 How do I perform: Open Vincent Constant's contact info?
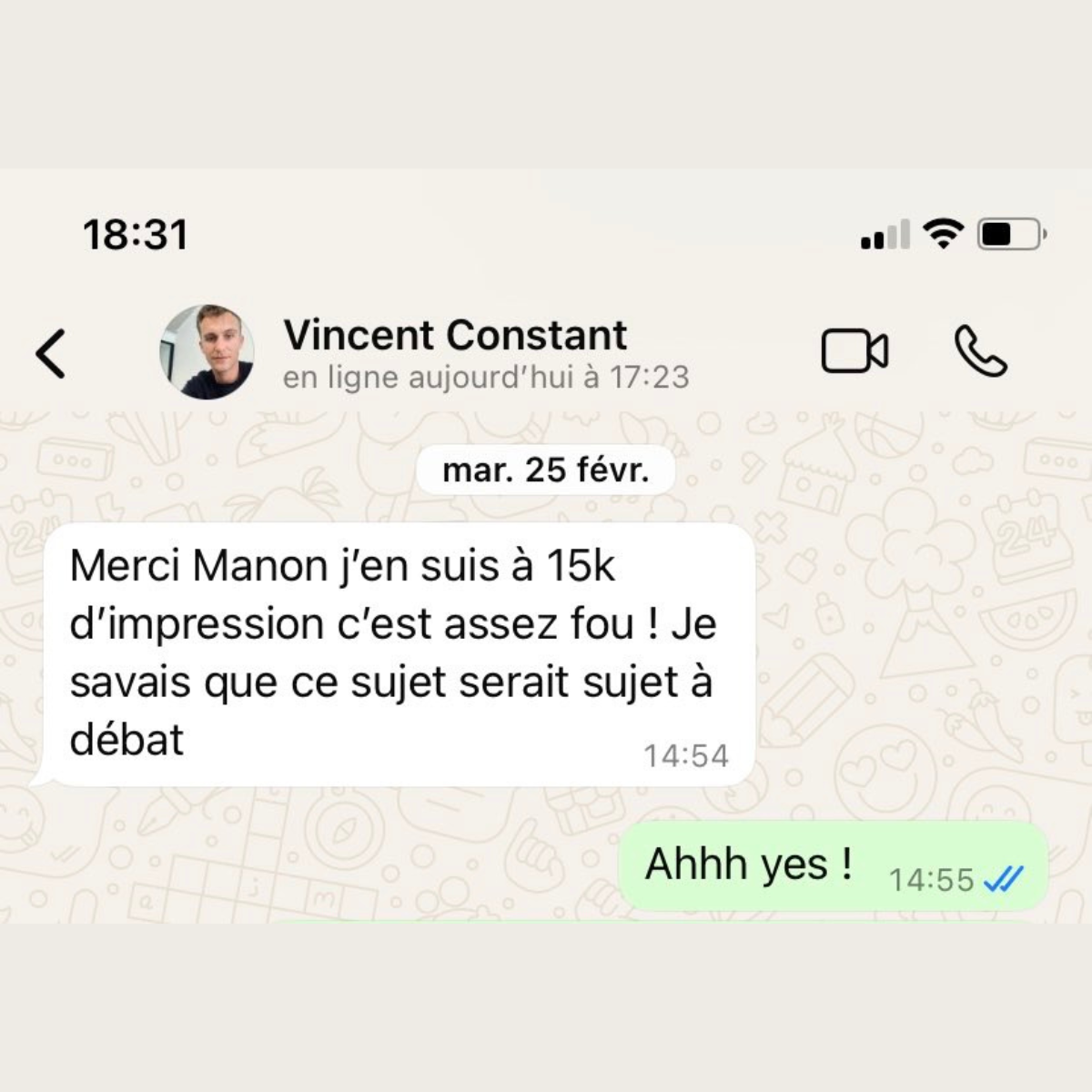[x=455, y=336]
